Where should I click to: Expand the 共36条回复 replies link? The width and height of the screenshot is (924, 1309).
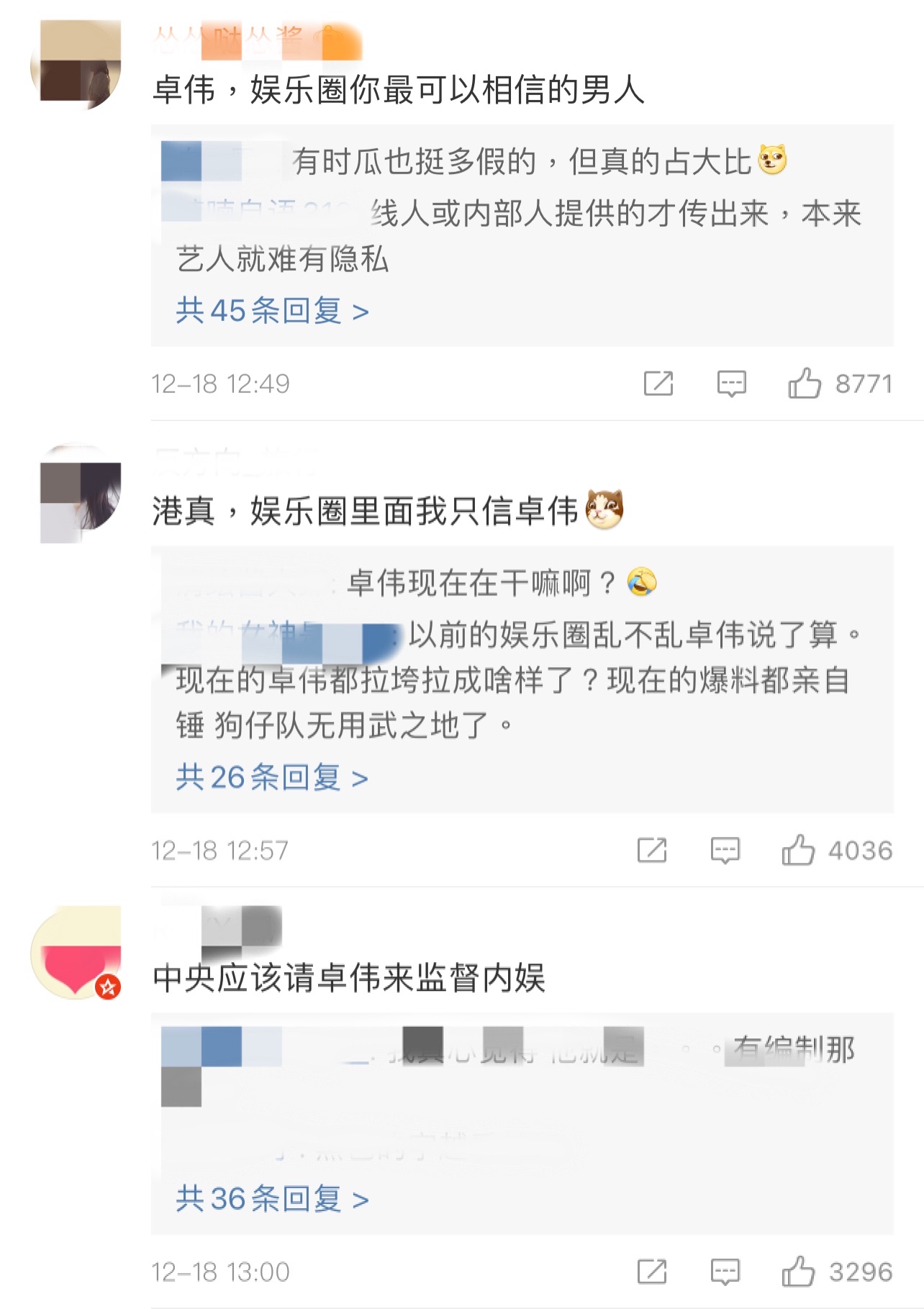coord(272,1198)
